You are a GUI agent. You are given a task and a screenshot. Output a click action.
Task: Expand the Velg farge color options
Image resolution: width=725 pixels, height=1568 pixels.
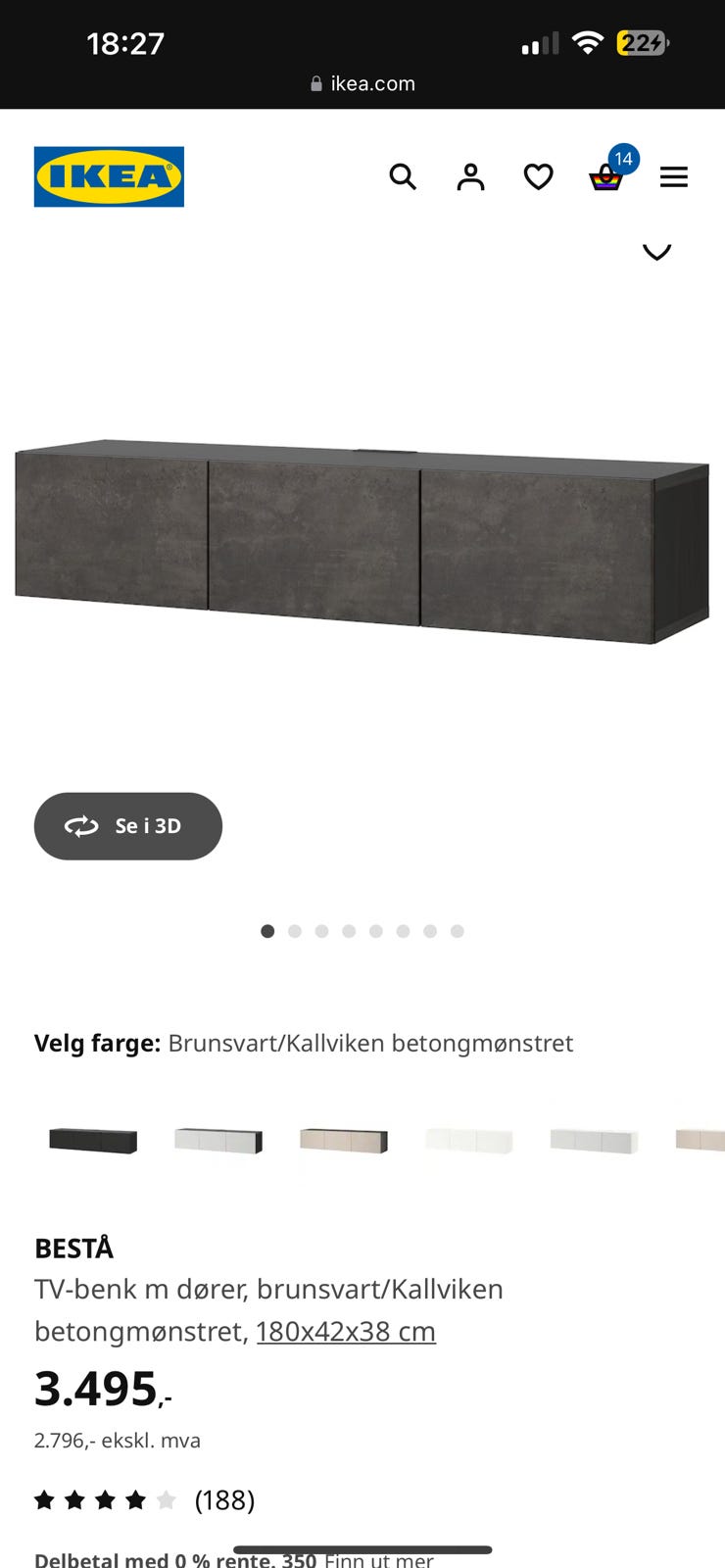(x=98, y=1043)
